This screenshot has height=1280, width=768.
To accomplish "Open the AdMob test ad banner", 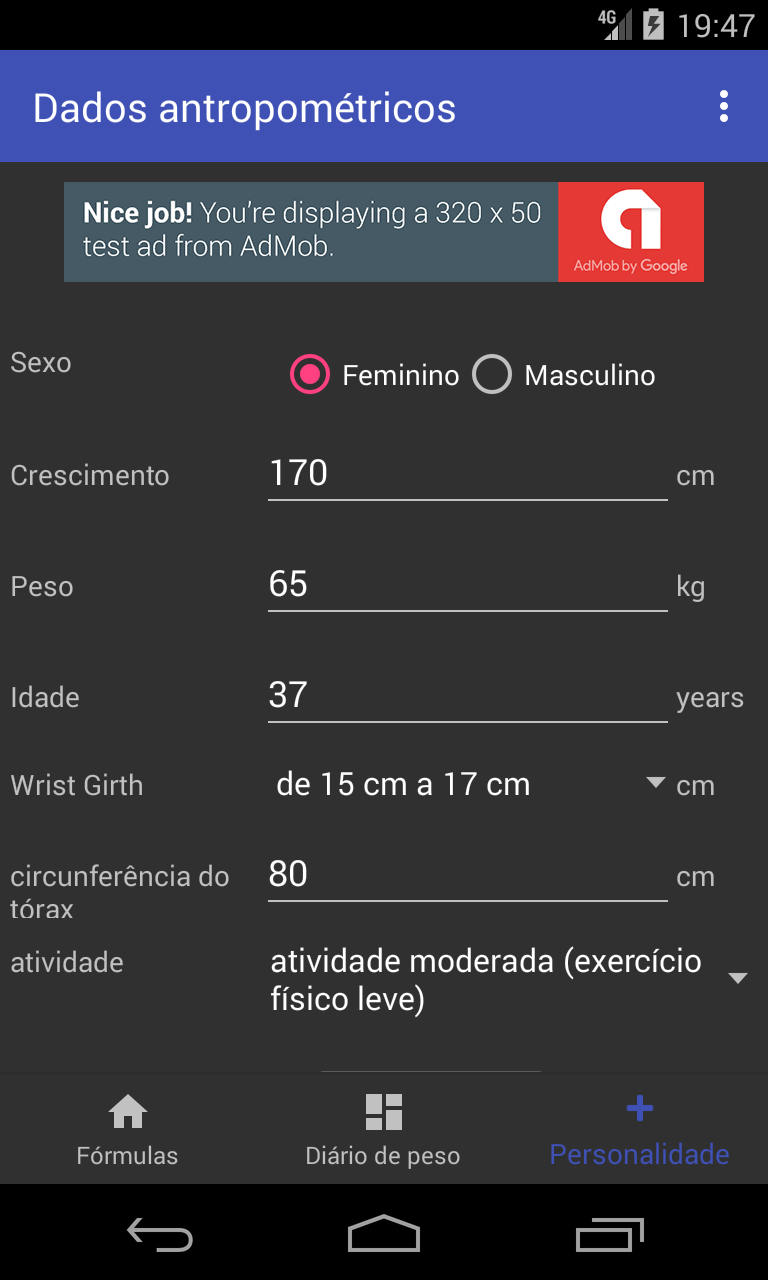I will coord(384,232).
